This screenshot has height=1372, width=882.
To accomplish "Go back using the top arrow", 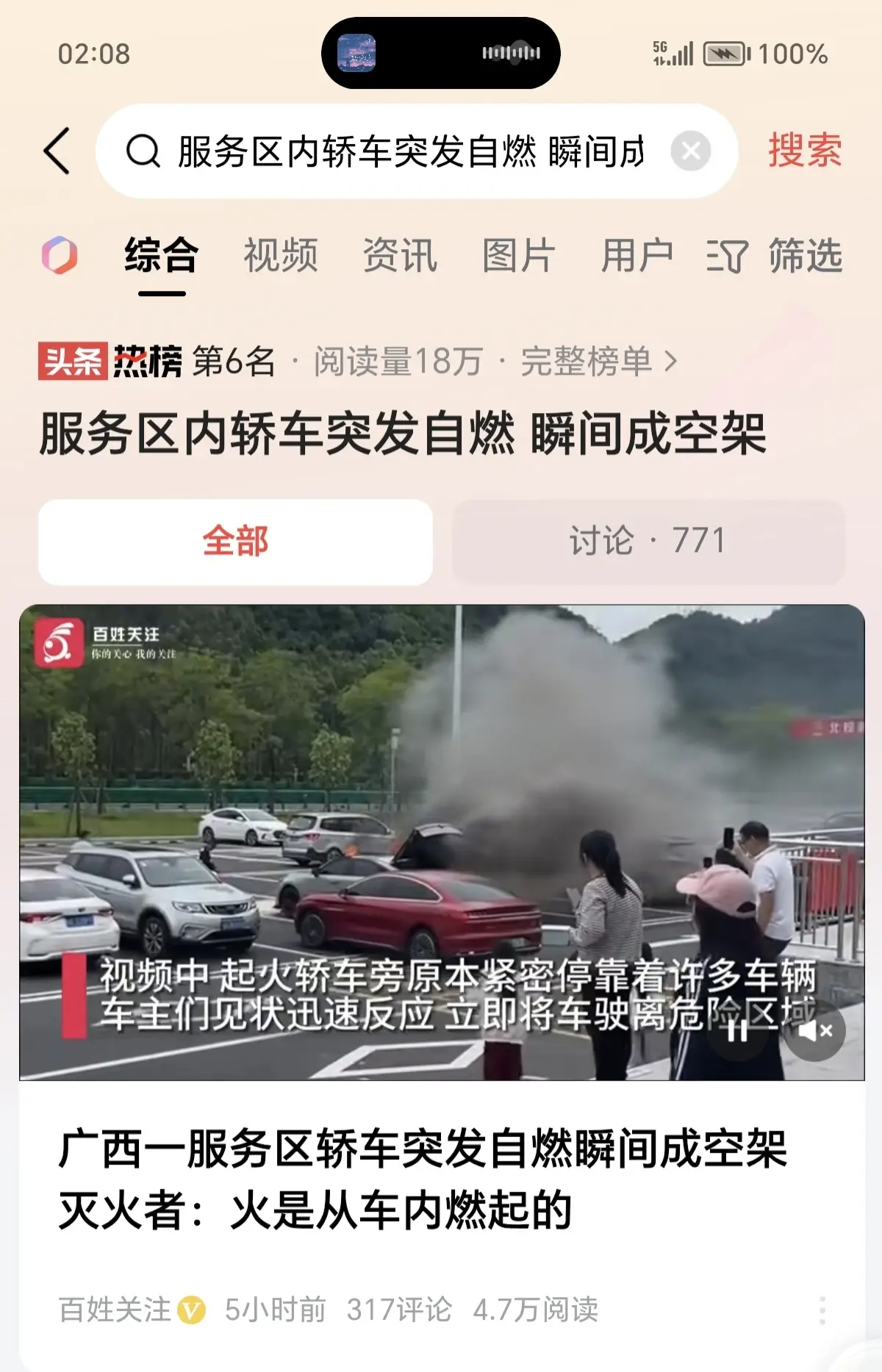I will pyautogui.click(x=57, y=151).
